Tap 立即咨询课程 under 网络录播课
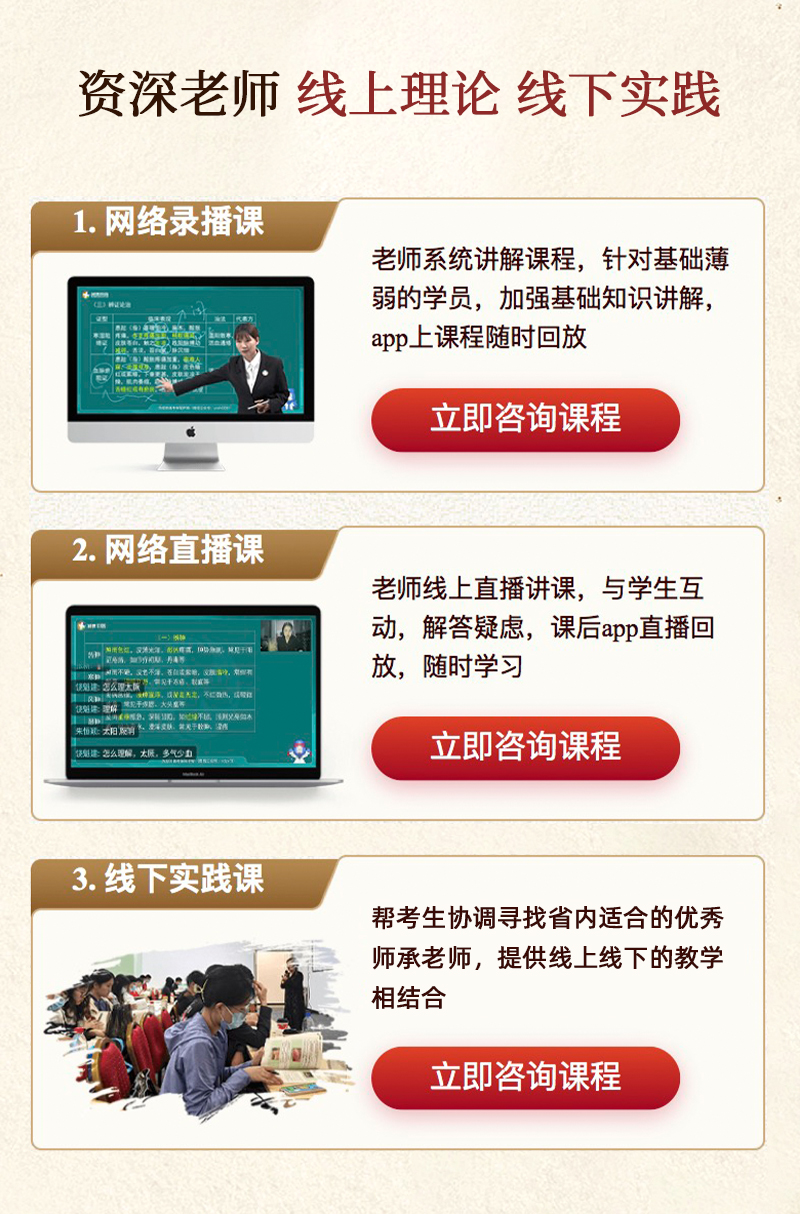 click(525, 418)
